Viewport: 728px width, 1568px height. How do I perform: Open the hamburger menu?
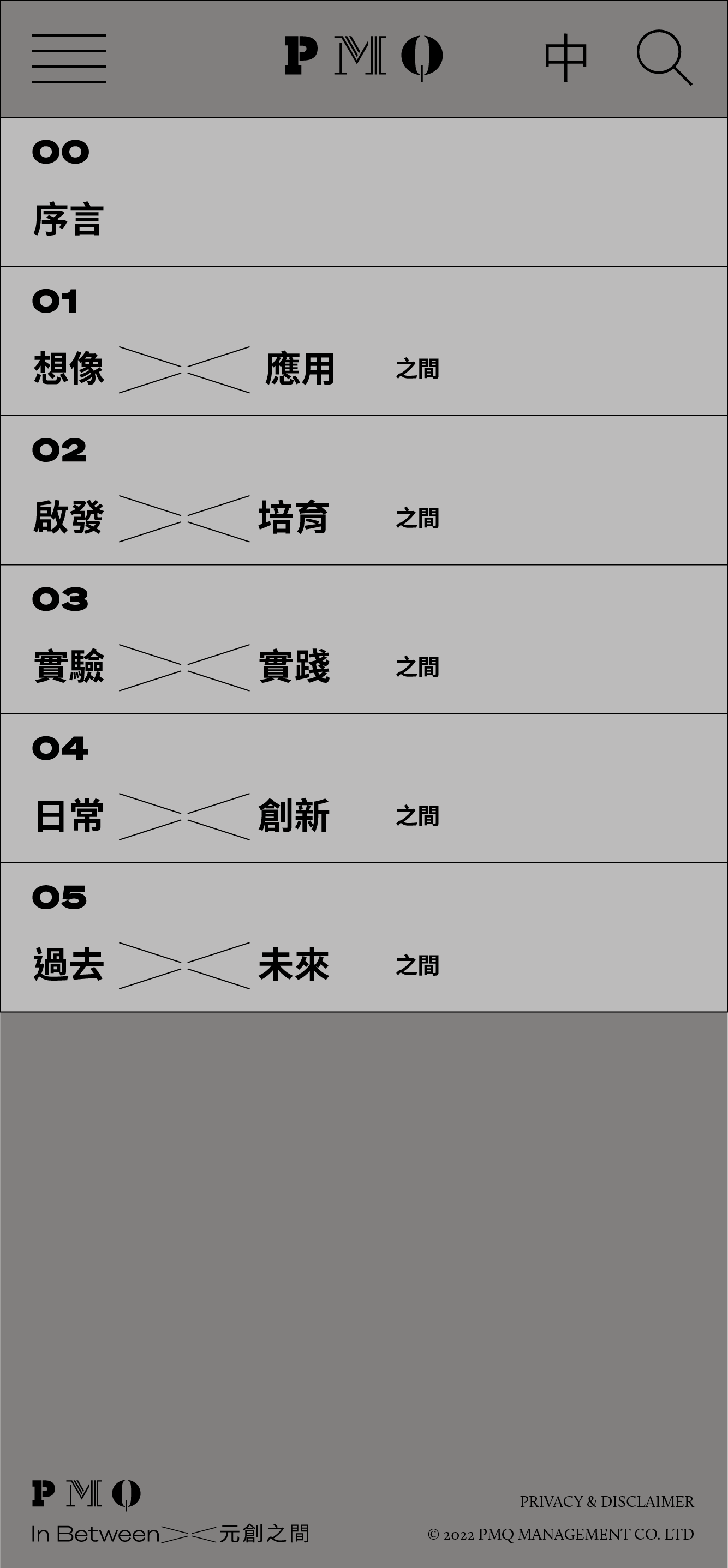(69, 58)
